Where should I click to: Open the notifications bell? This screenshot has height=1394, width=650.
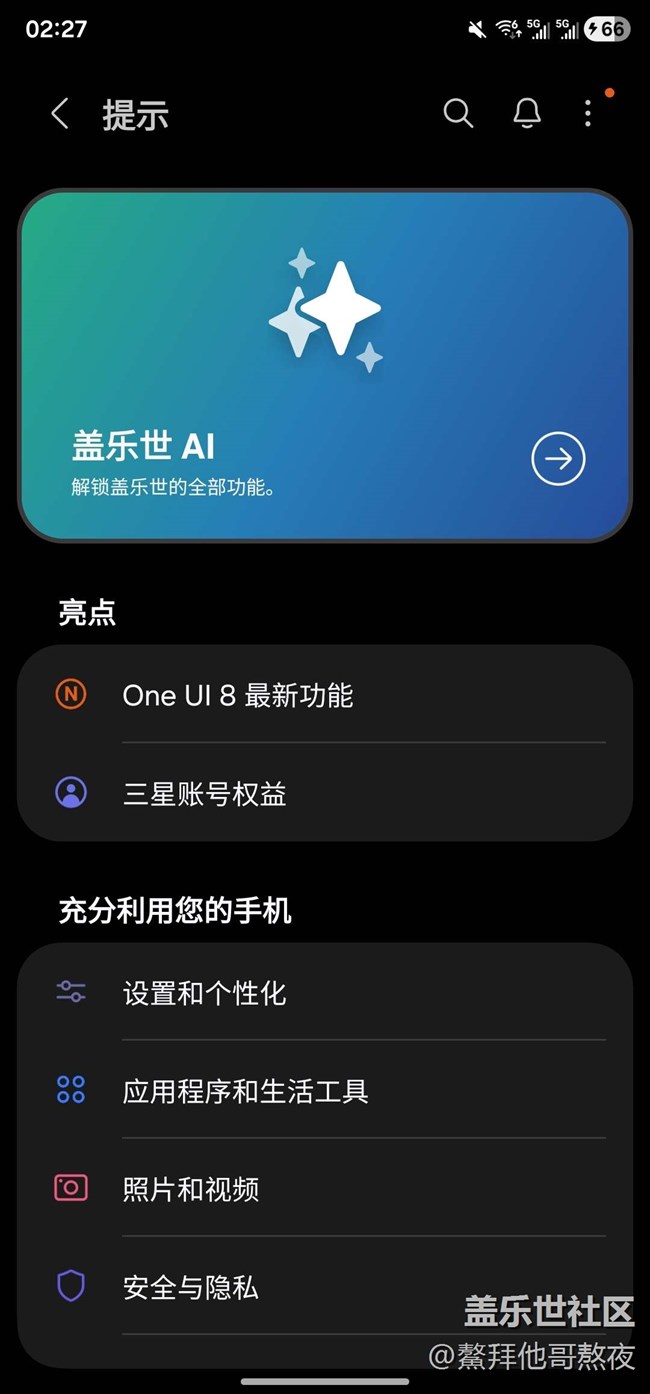527,114
